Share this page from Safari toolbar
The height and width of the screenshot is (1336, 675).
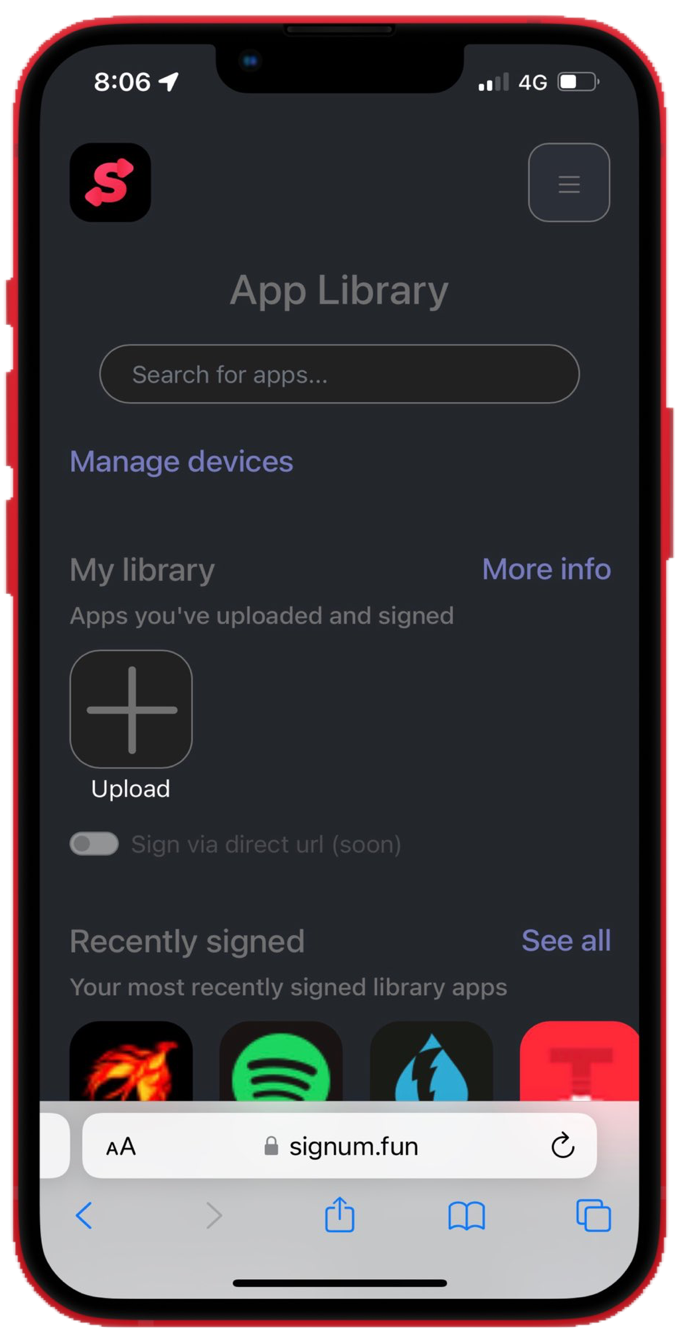(x=340, y=1214)
